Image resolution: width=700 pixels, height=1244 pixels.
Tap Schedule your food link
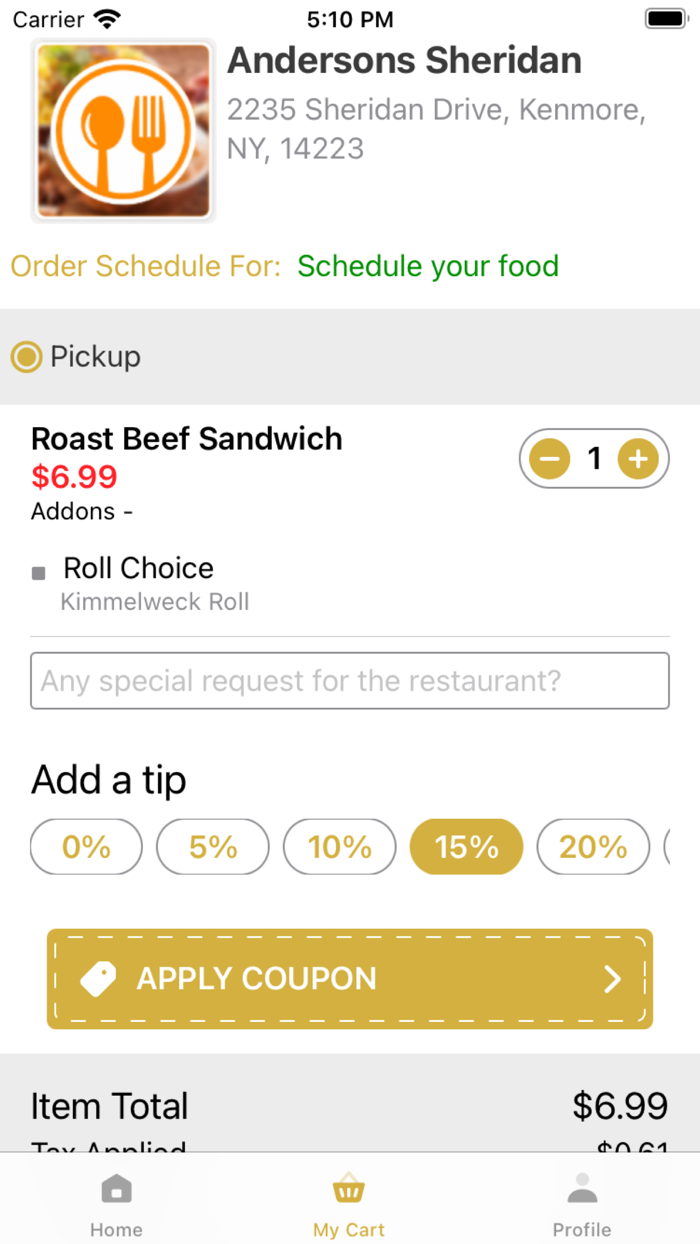(428, 267)
